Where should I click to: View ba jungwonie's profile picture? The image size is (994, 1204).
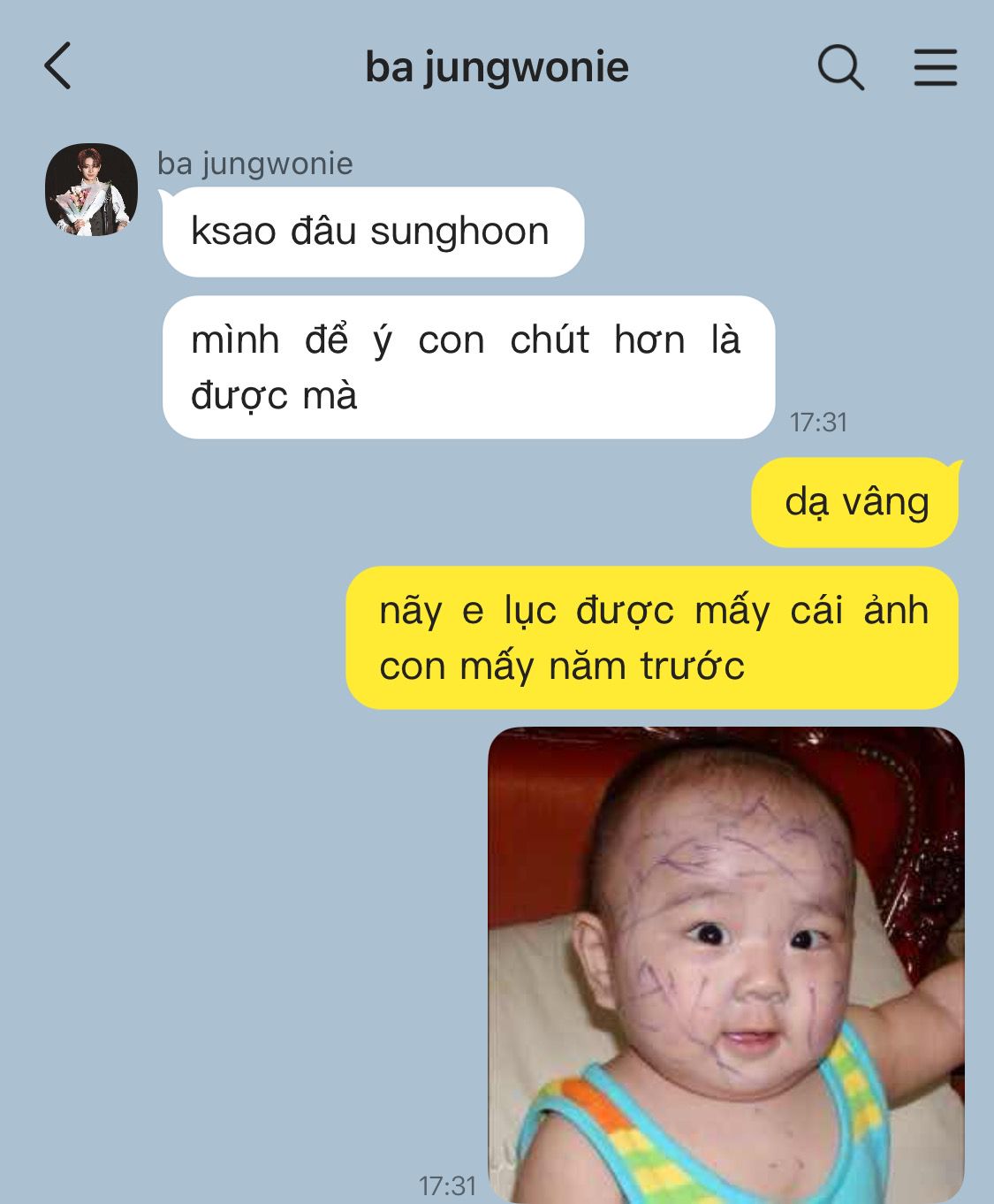pyautogui.click(x=91, y=189)
